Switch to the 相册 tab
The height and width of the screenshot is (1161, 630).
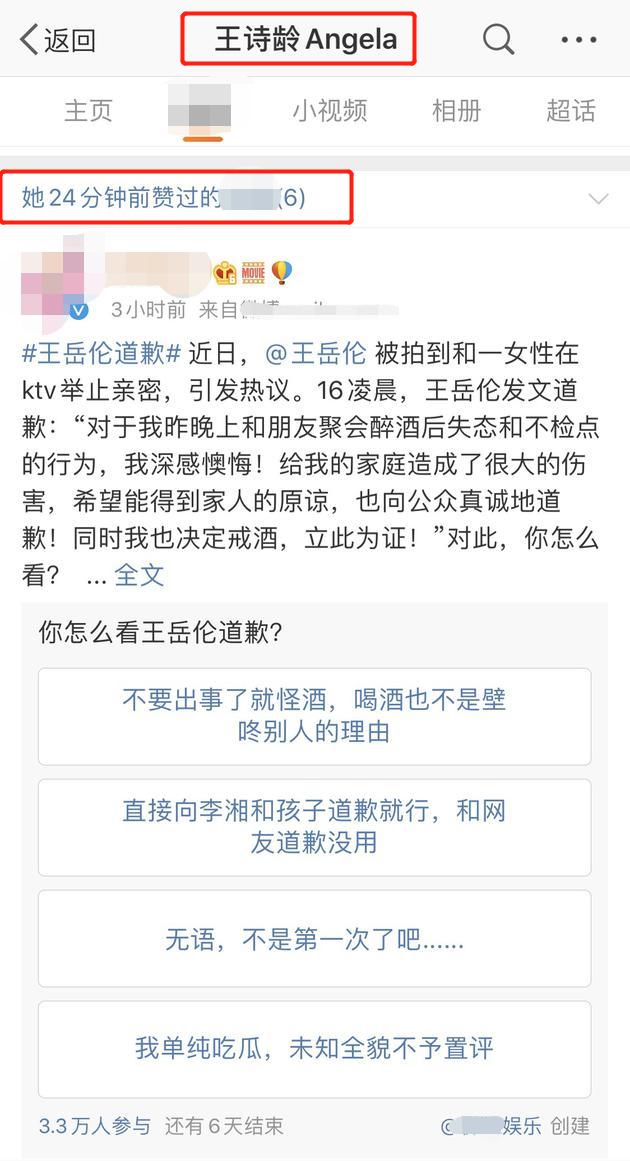(456, 111)
